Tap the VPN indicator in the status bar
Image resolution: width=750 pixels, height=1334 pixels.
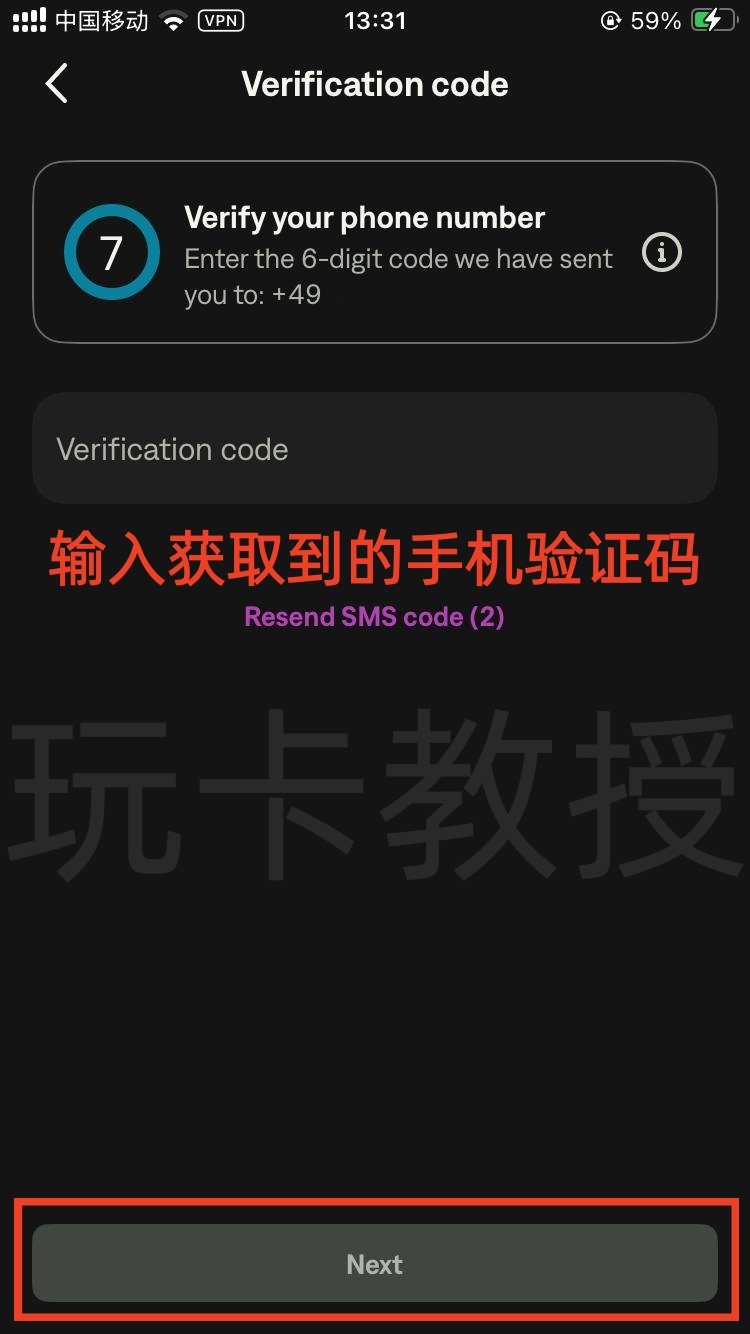point(220,20)
